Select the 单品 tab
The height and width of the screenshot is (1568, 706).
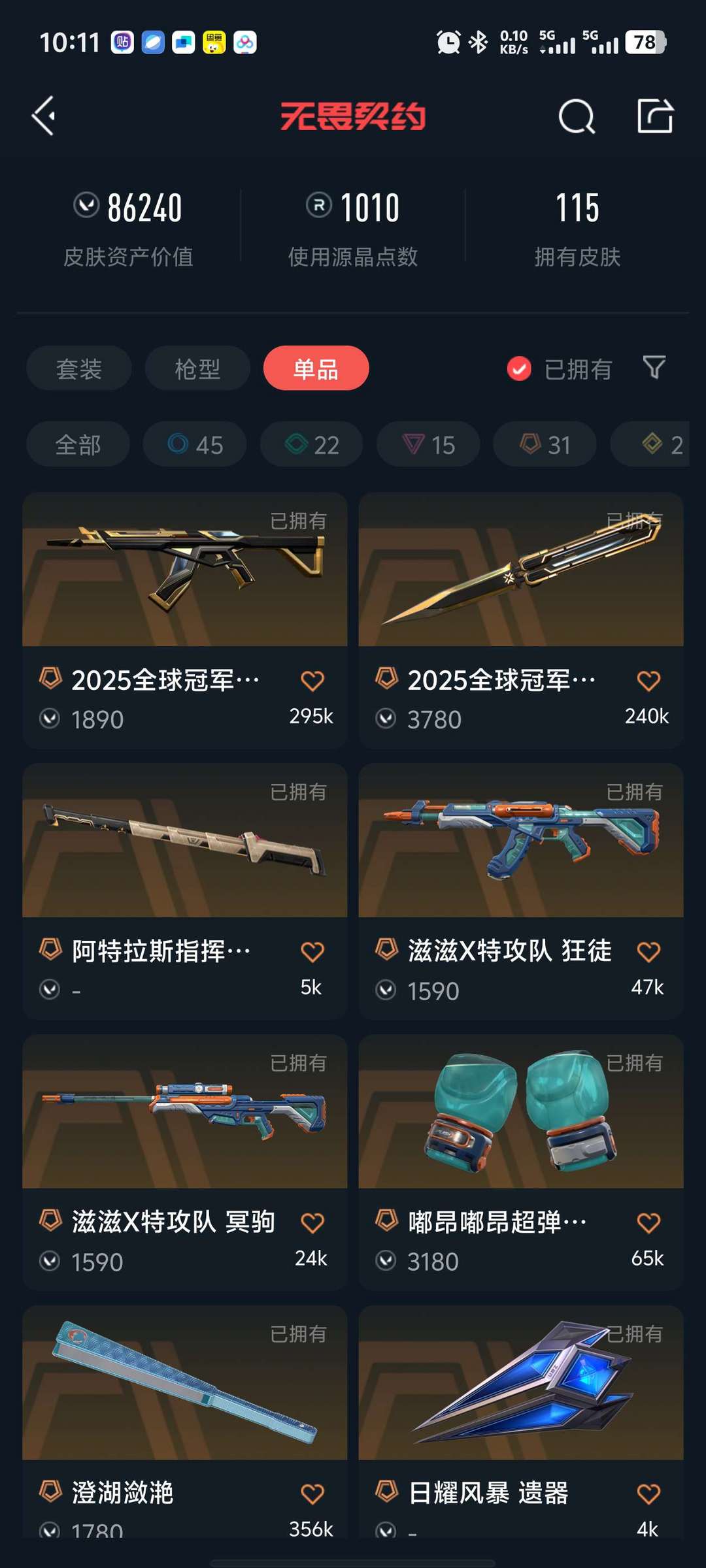(x=316, y=368)
